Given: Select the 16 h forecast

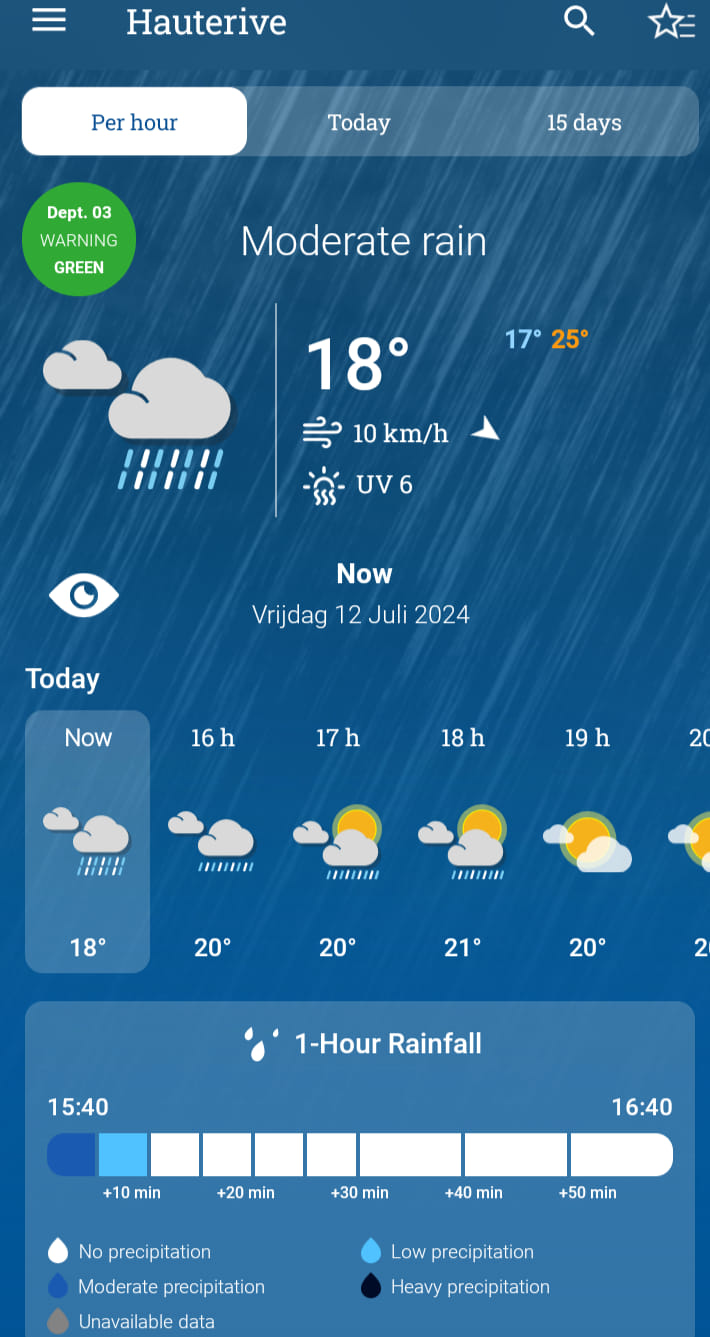Looking at the screenshot, I should [x=213, y=840].
